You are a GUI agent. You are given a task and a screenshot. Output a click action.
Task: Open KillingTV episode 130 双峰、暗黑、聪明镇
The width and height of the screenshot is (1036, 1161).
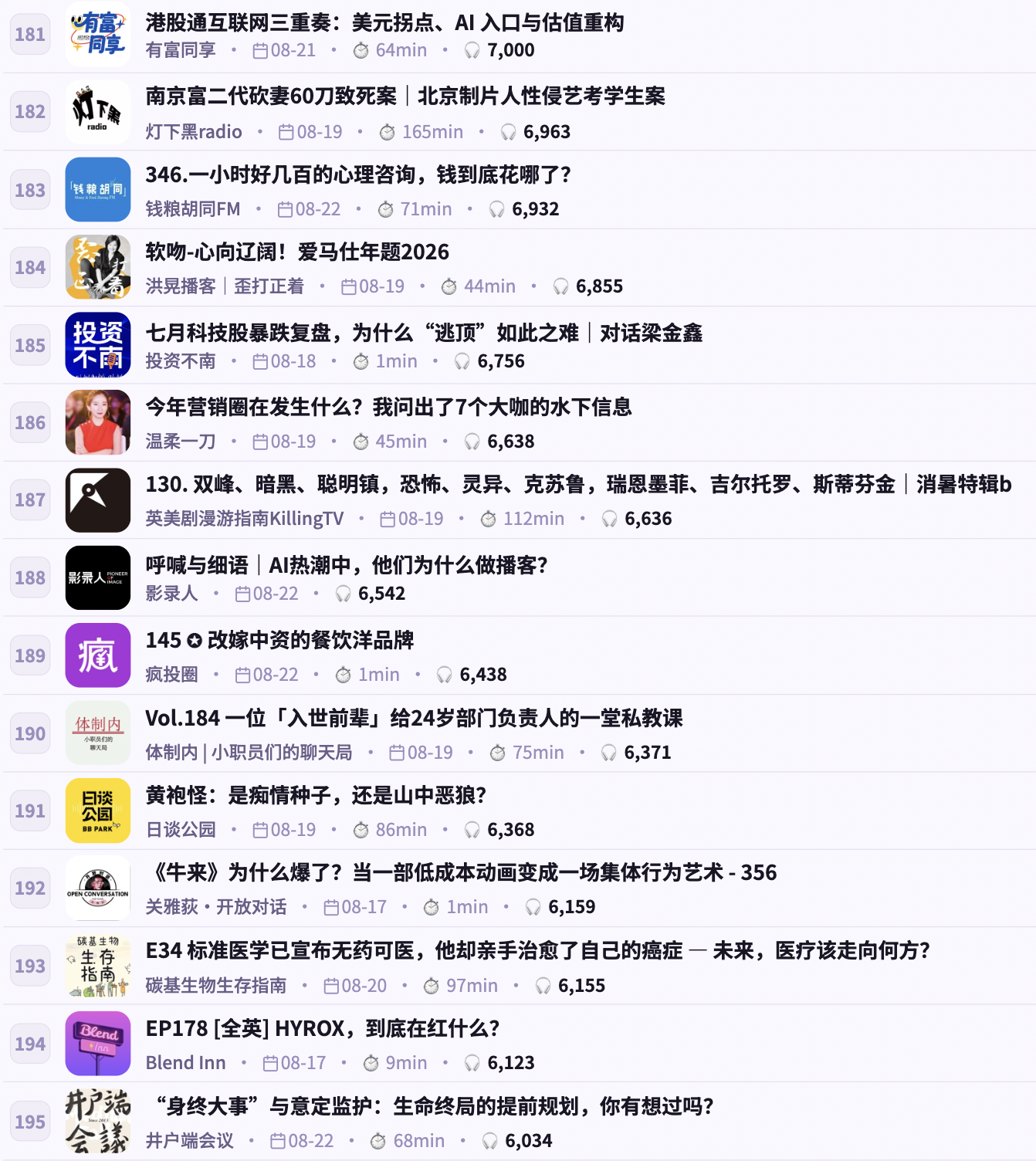(578, 484)
